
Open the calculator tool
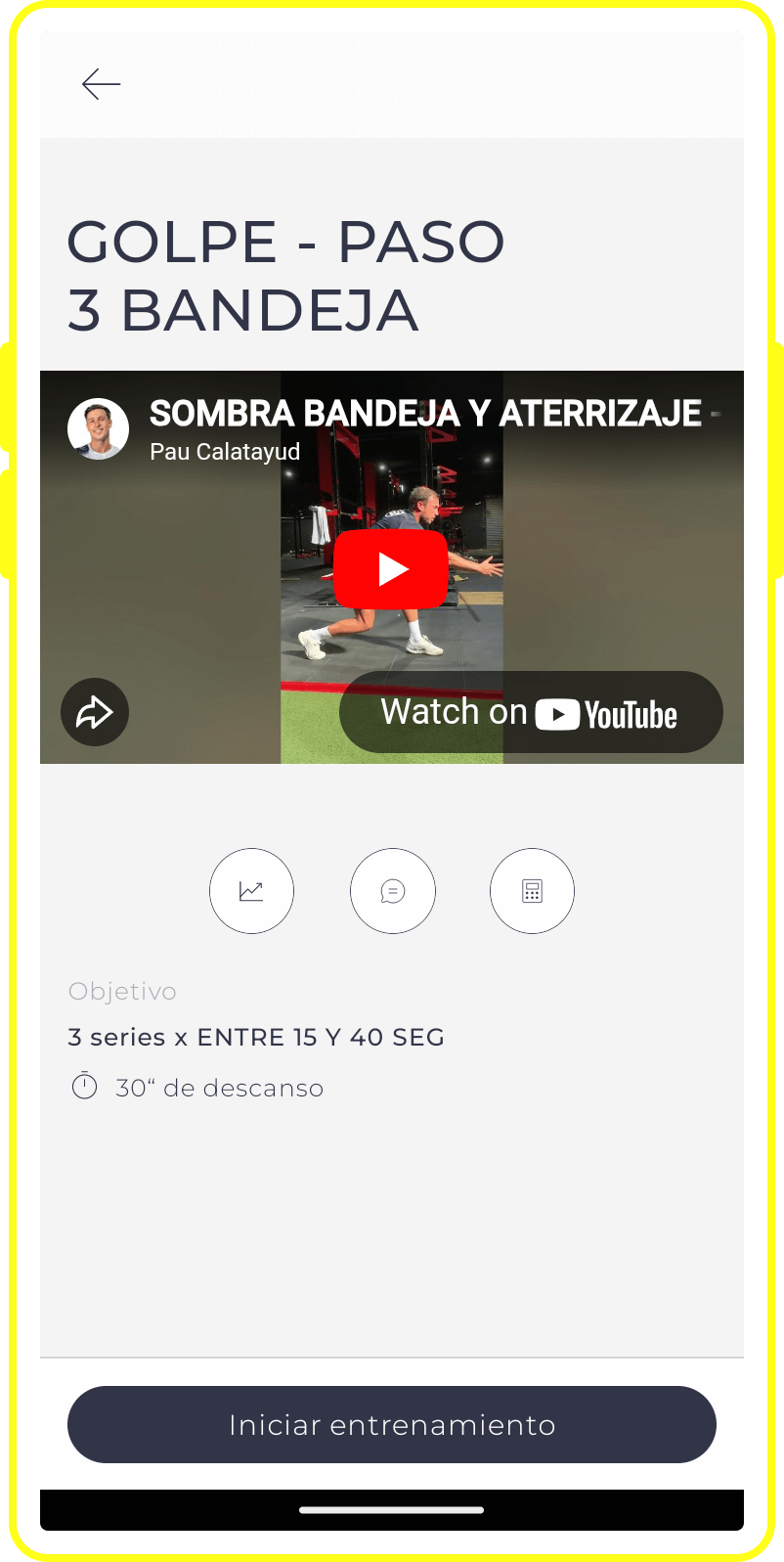click(532, 891)
